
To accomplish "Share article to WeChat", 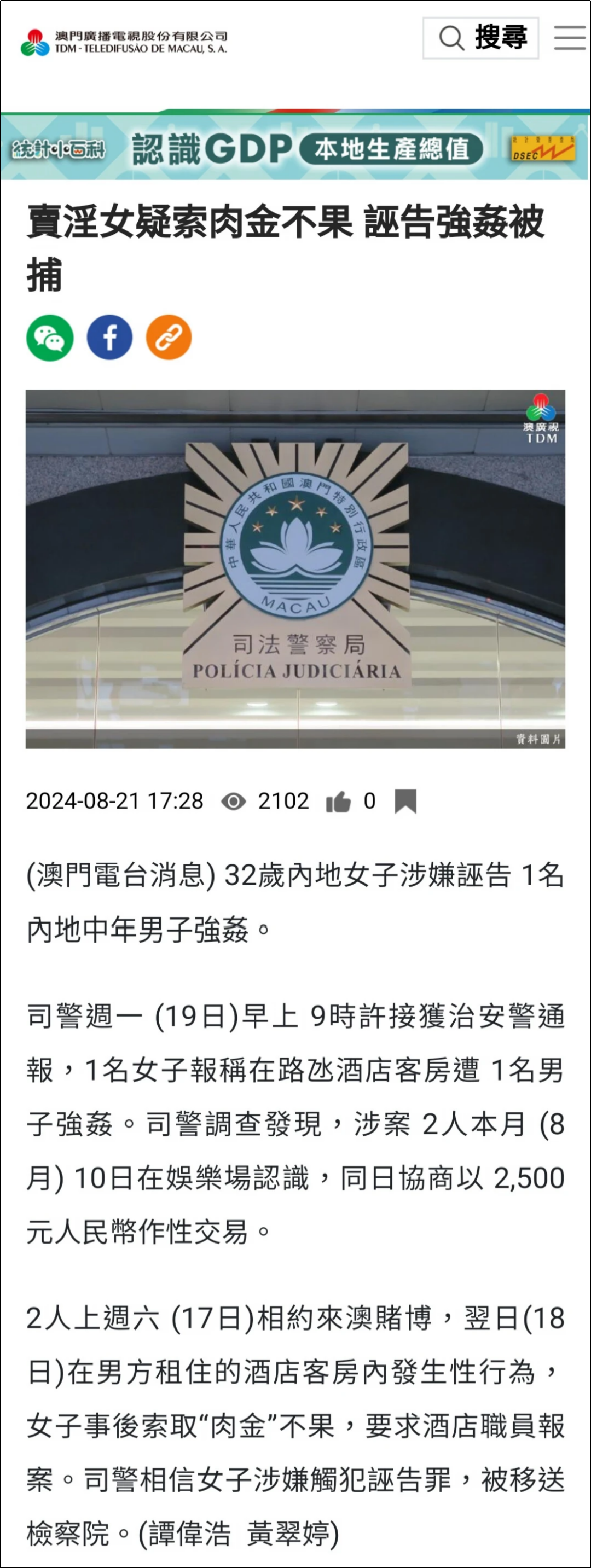I will (50, 338).
